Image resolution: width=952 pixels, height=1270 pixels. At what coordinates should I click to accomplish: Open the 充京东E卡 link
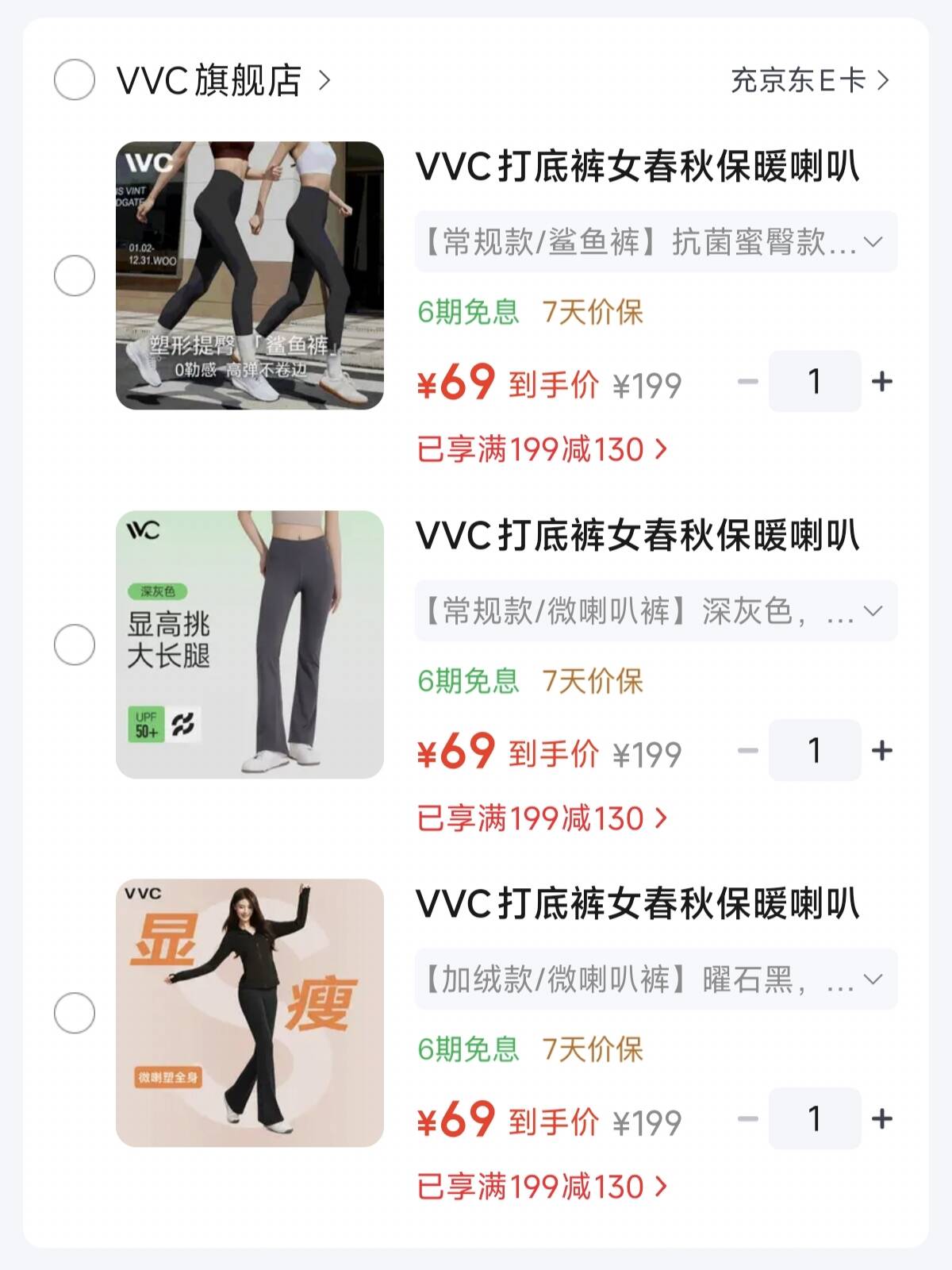pyautogui.click(x=809, y=80)
